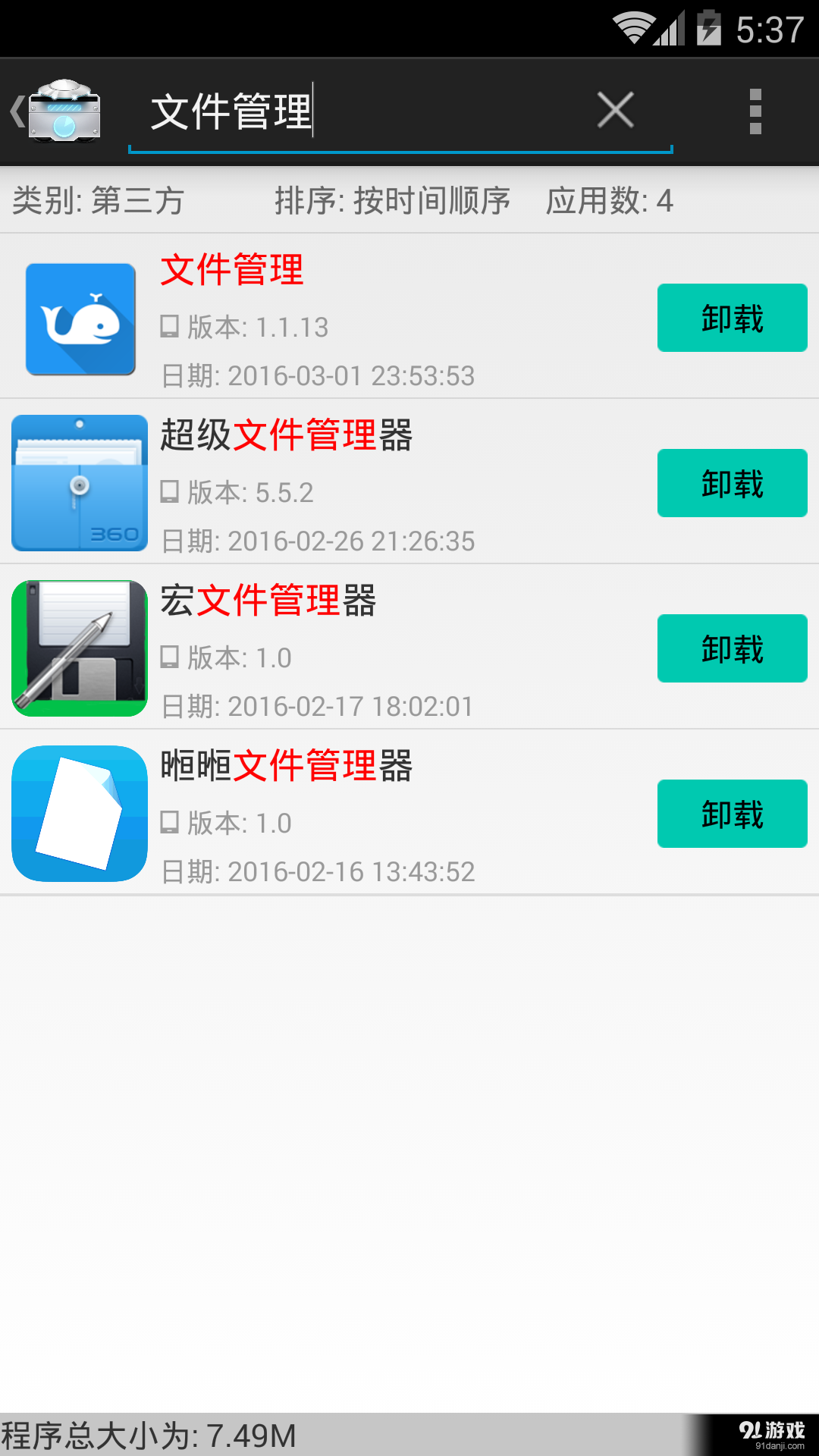
Task: Tap the back arrow icon
Action: click(x=15, y=110)
